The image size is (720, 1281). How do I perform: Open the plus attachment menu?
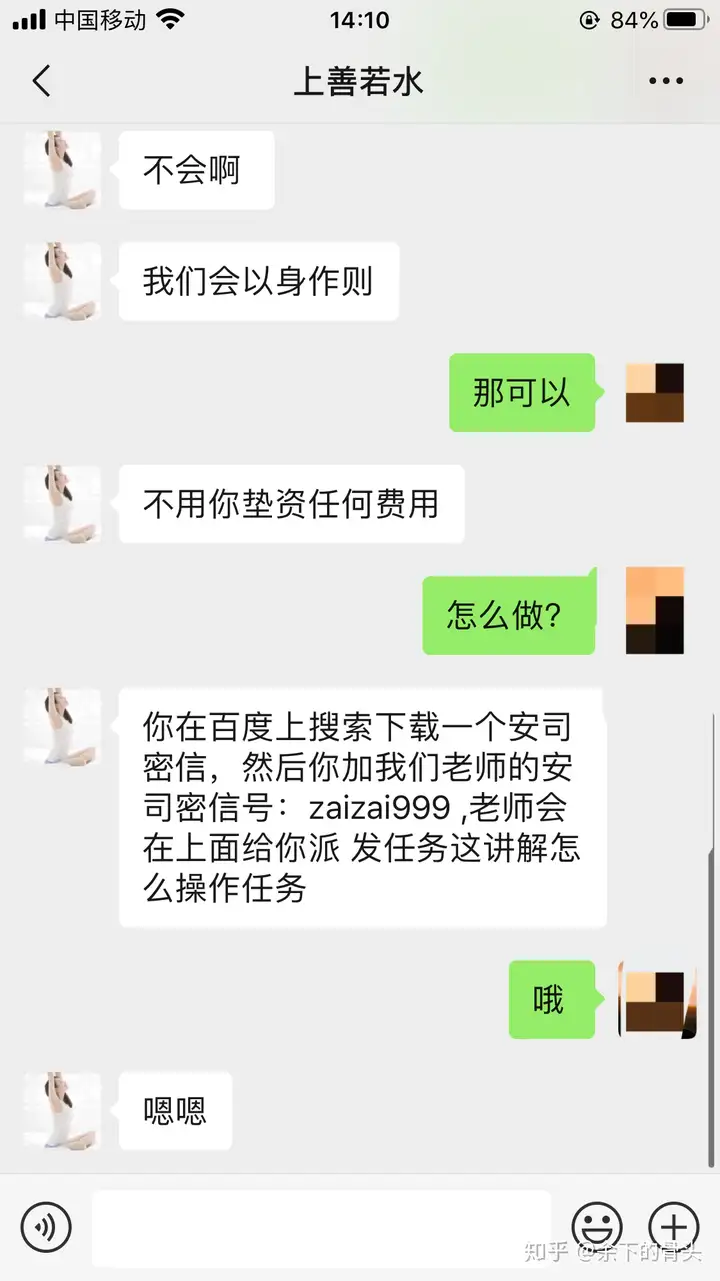pyautogui.click(x=673, y=1226)
